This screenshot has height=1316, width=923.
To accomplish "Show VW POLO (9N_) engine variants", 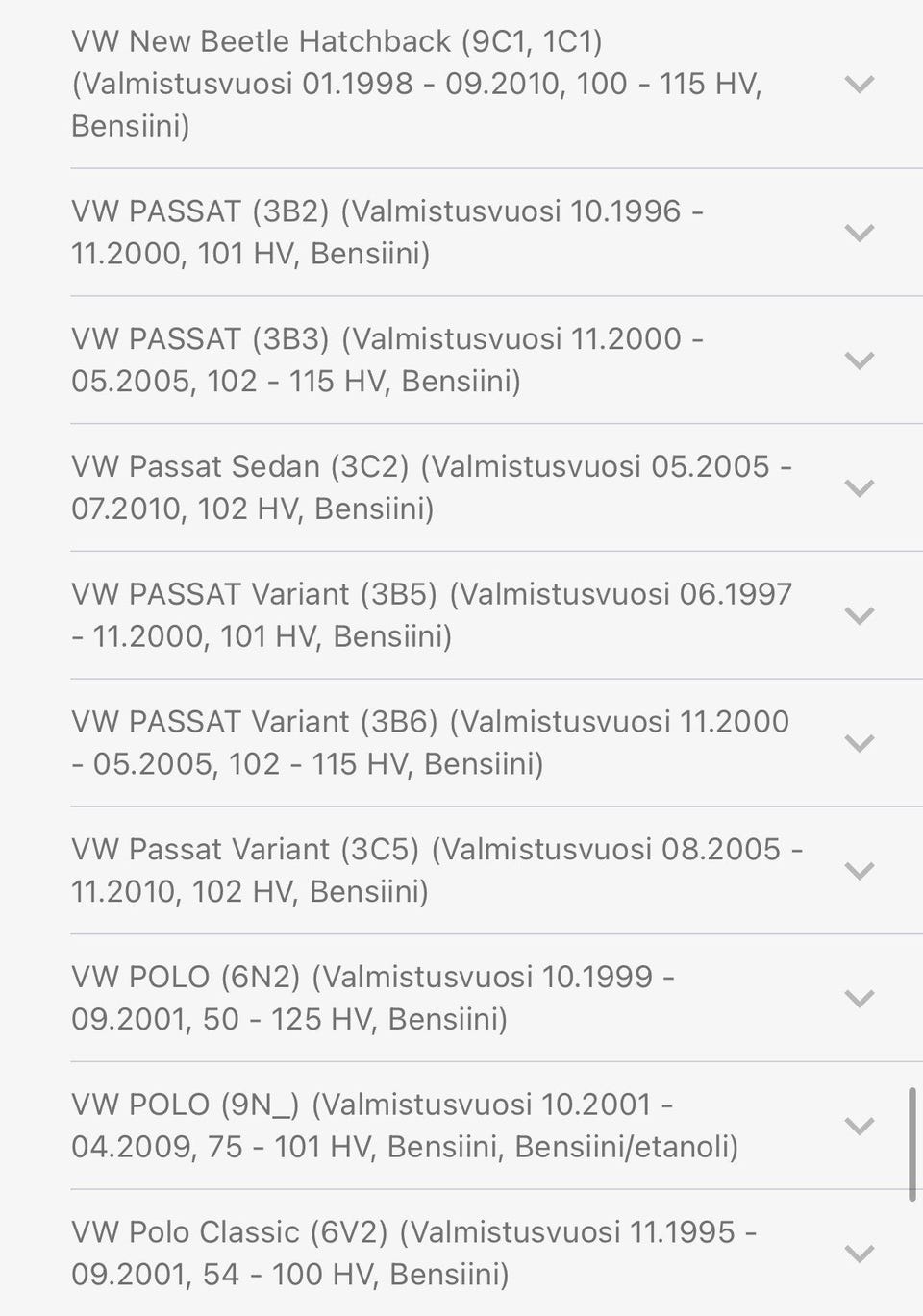I will click(x=859, y=1126).
